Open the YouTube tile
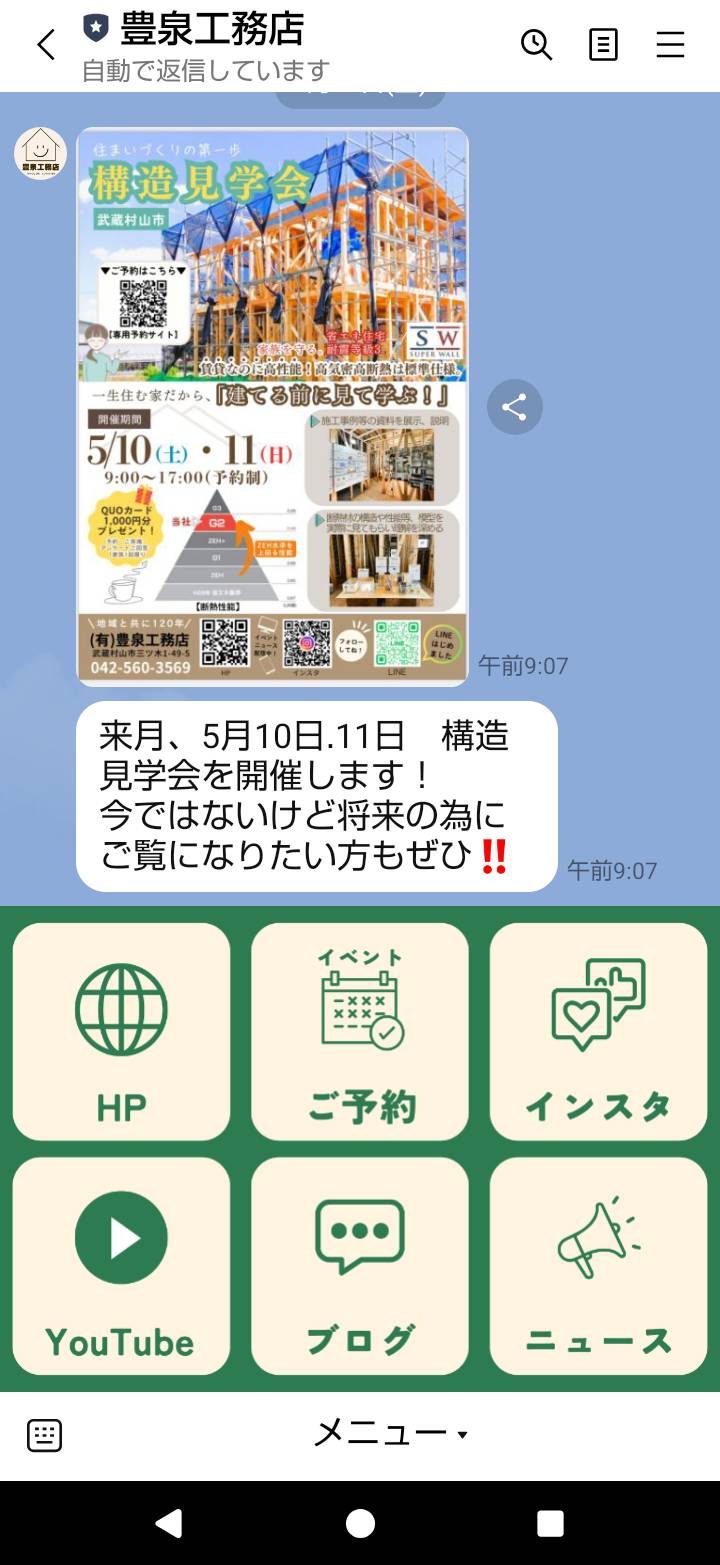720x1565 pixels. (x=122, y=1266)
